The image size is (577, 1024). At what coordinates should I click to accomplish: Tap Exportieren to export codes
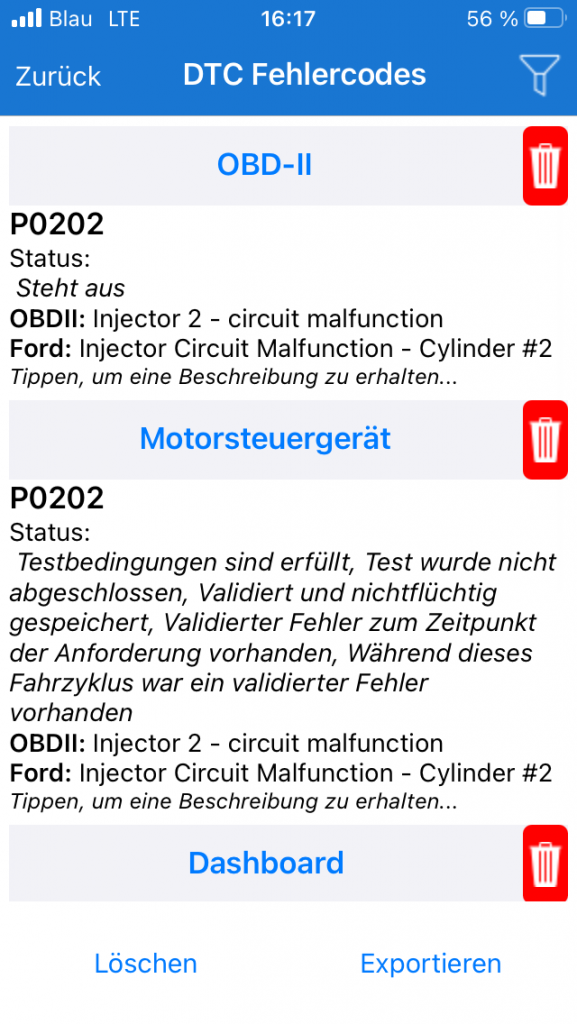pos(431,964)
